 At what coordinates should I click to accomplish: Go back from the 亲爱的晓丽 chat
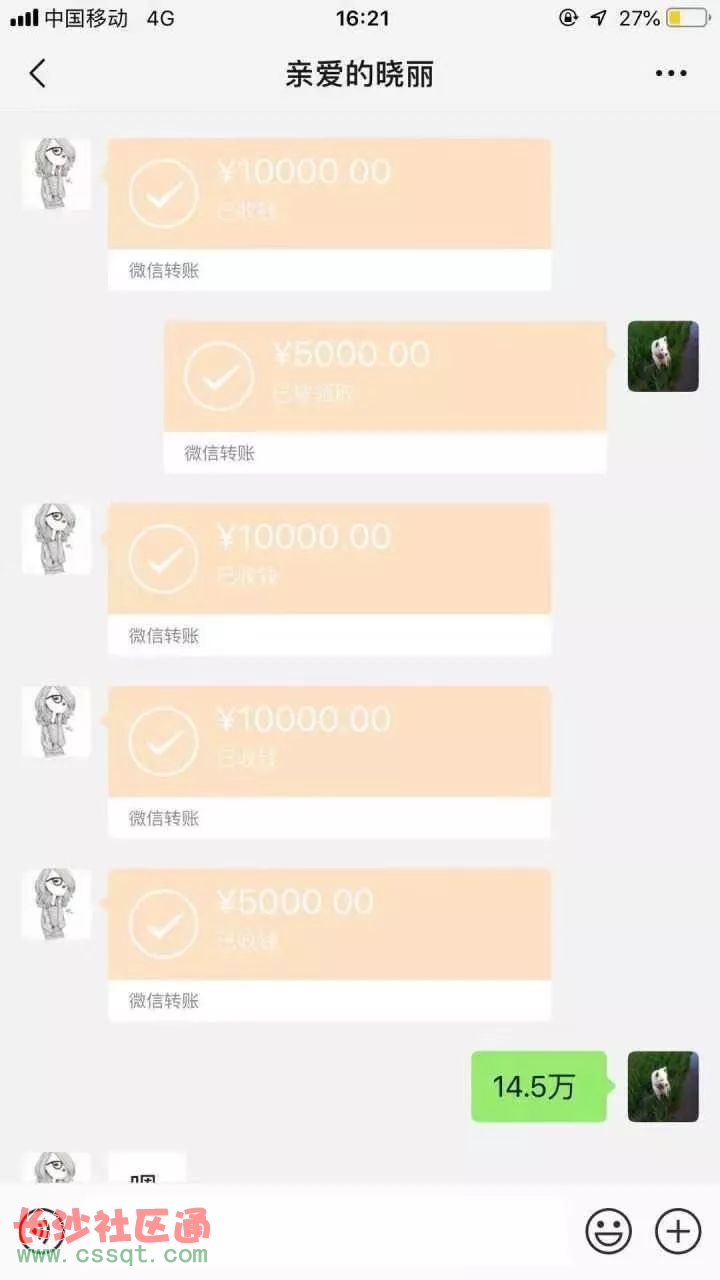point(38,74)
